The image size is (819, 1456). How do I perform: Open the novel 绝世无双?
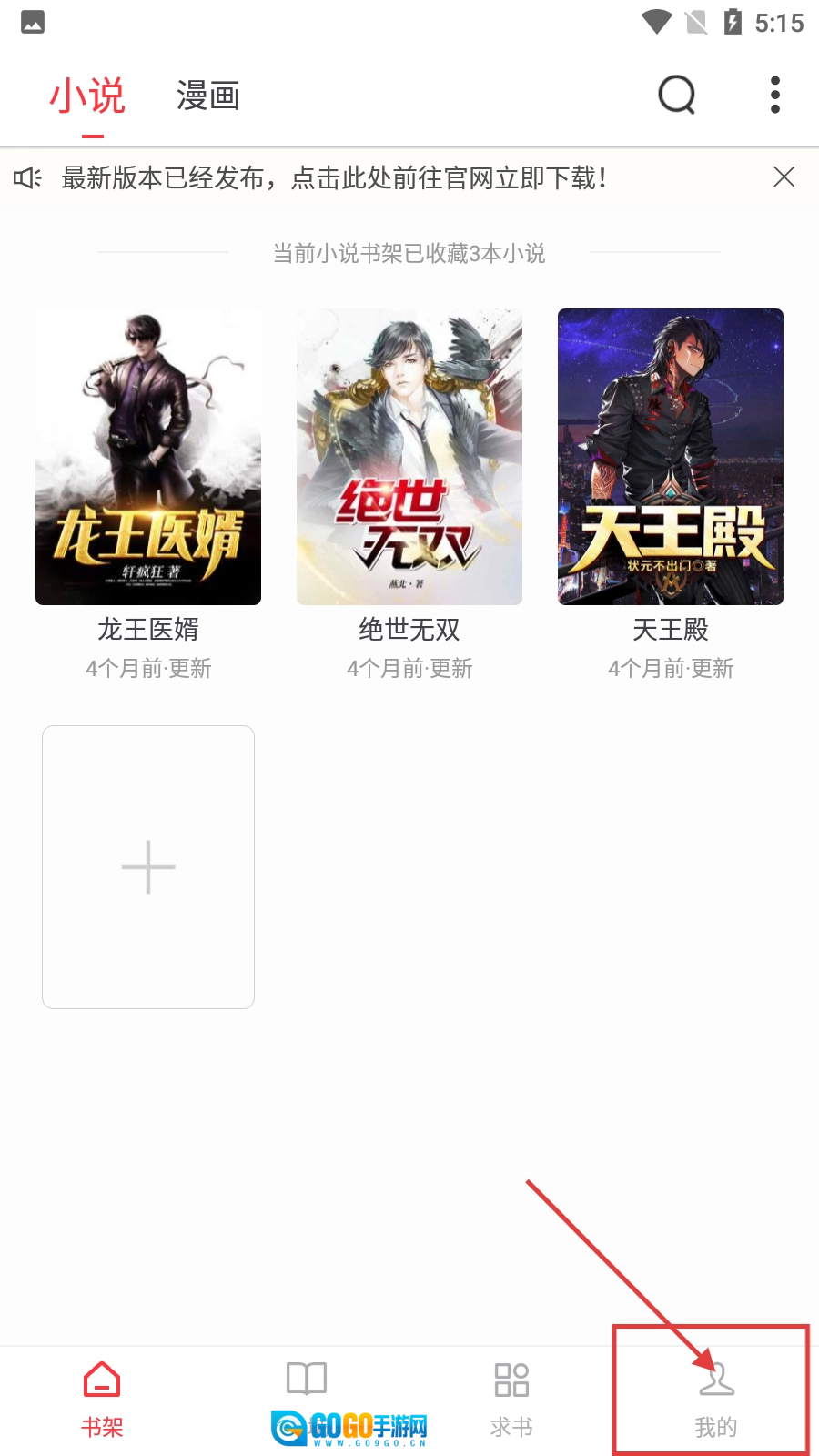(409, 457)
